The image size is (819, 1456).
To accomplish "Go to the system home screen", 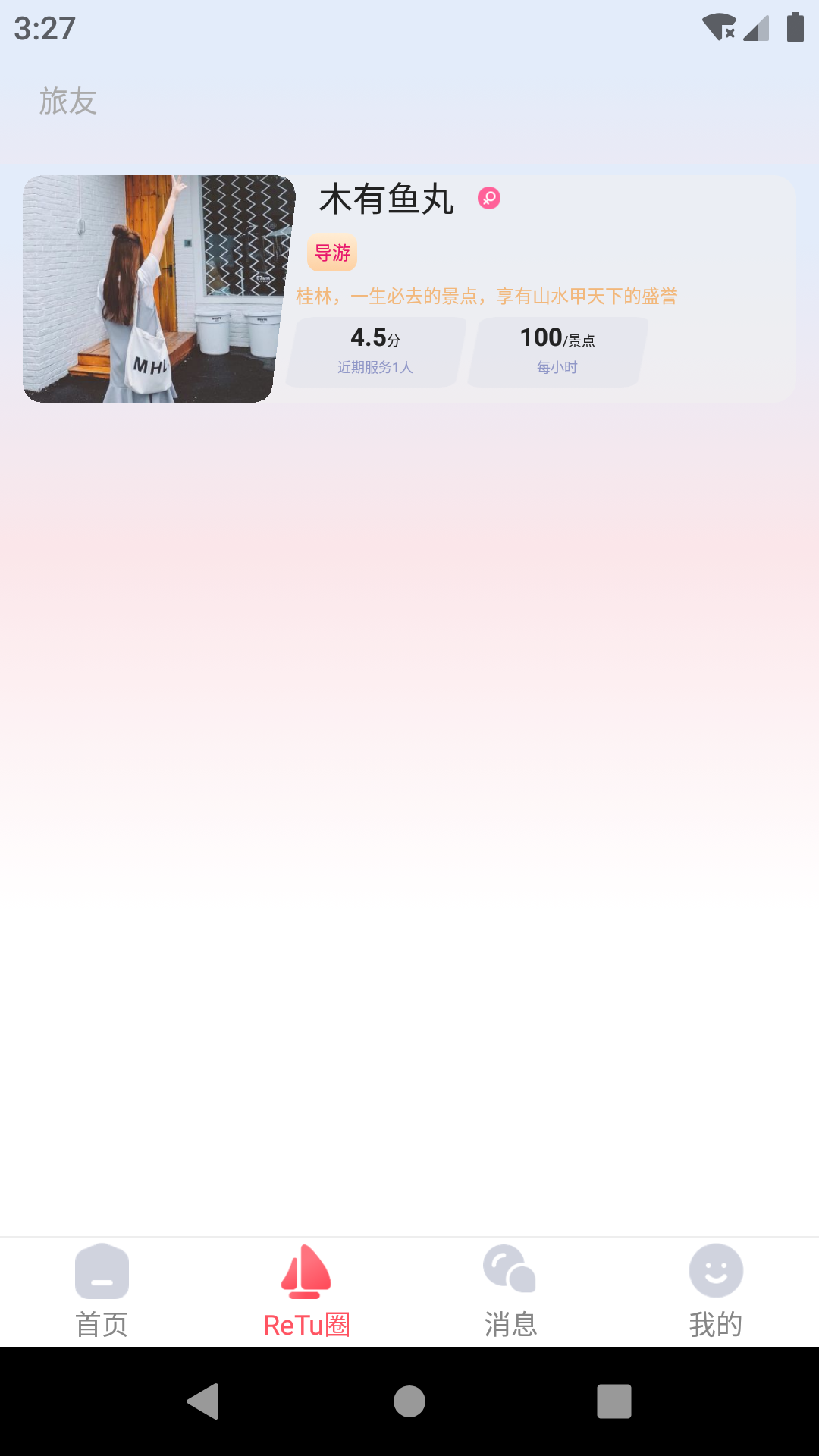I will 409,1401.
